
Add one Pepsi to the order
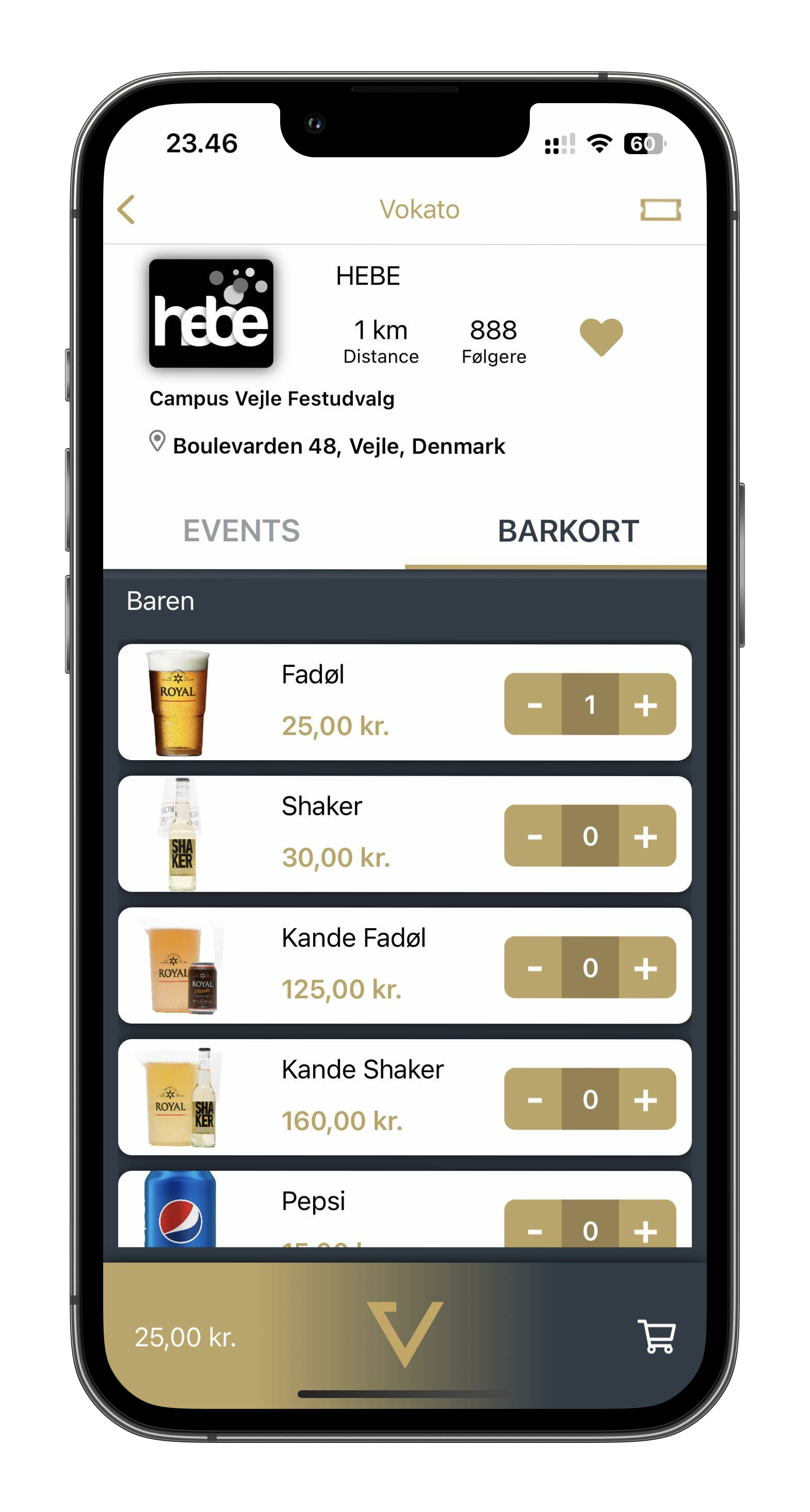click(x=645, y=1229)
